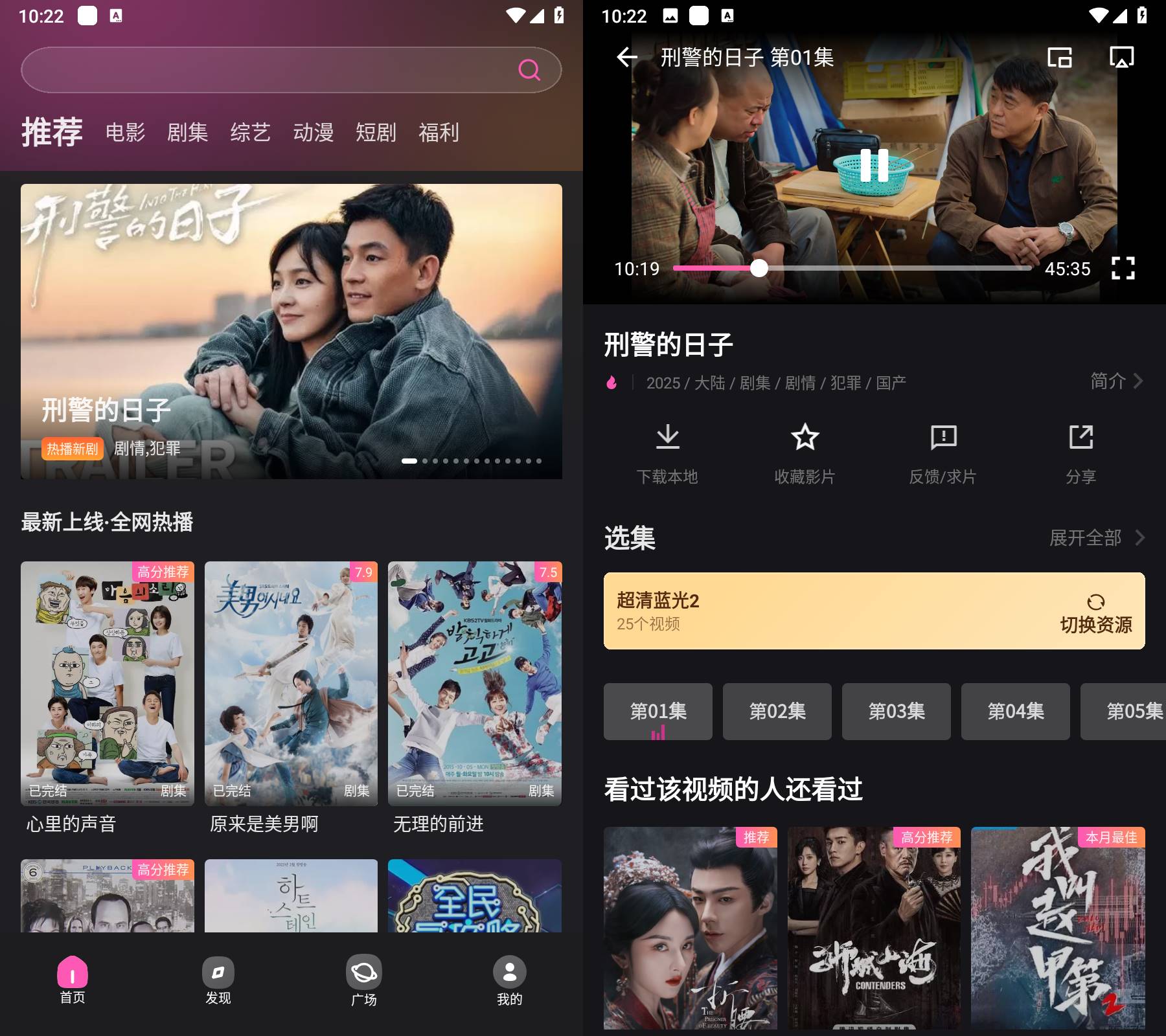The image size is (1166, 1036).
Task: Enter fullscreen playback
Action: coord(1123,268)
